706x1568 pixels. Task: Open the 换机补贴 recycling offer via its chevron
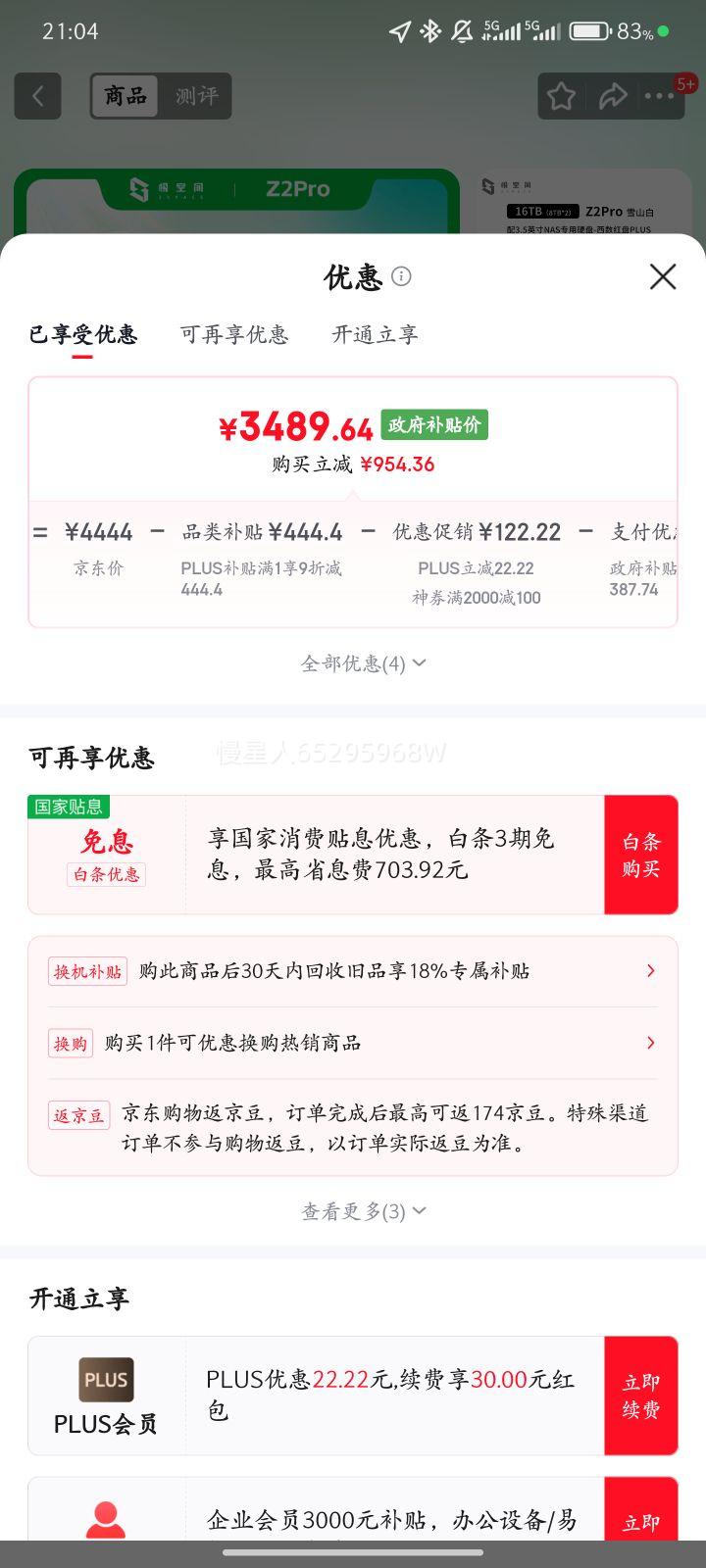coord(650,970)
